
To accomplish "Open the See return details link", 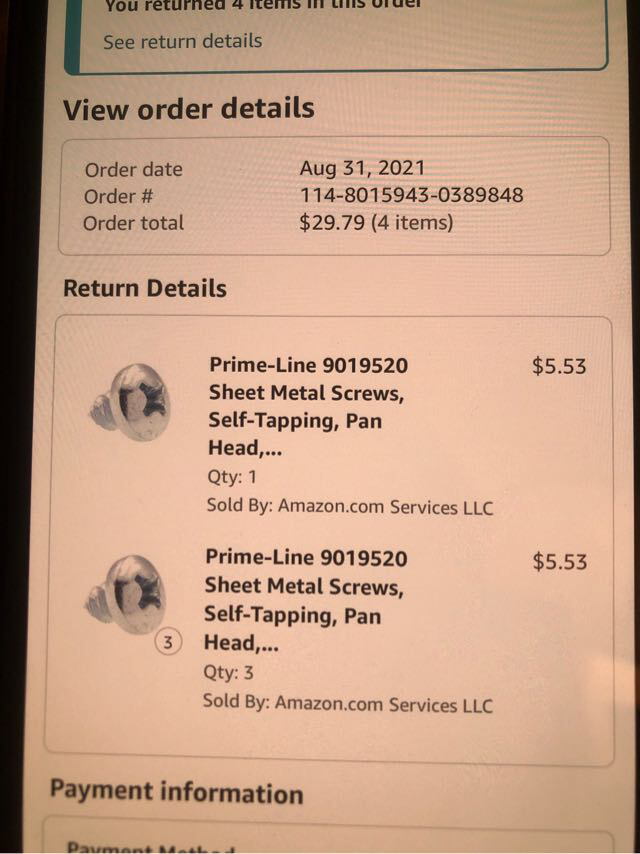I will click(182, 41).
